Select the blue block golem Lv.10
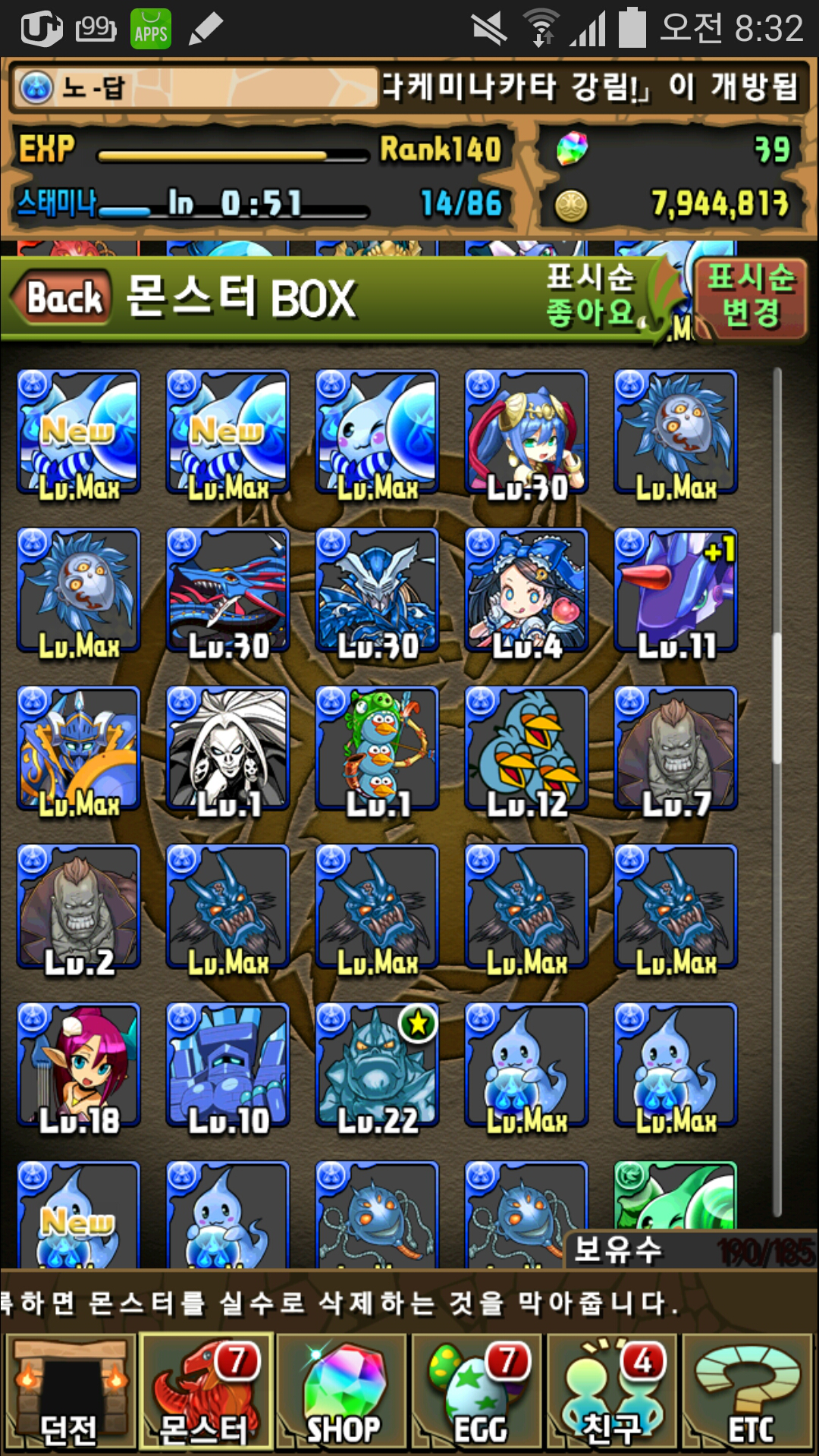This screenshot has height=1456, width=819. 228,1065
